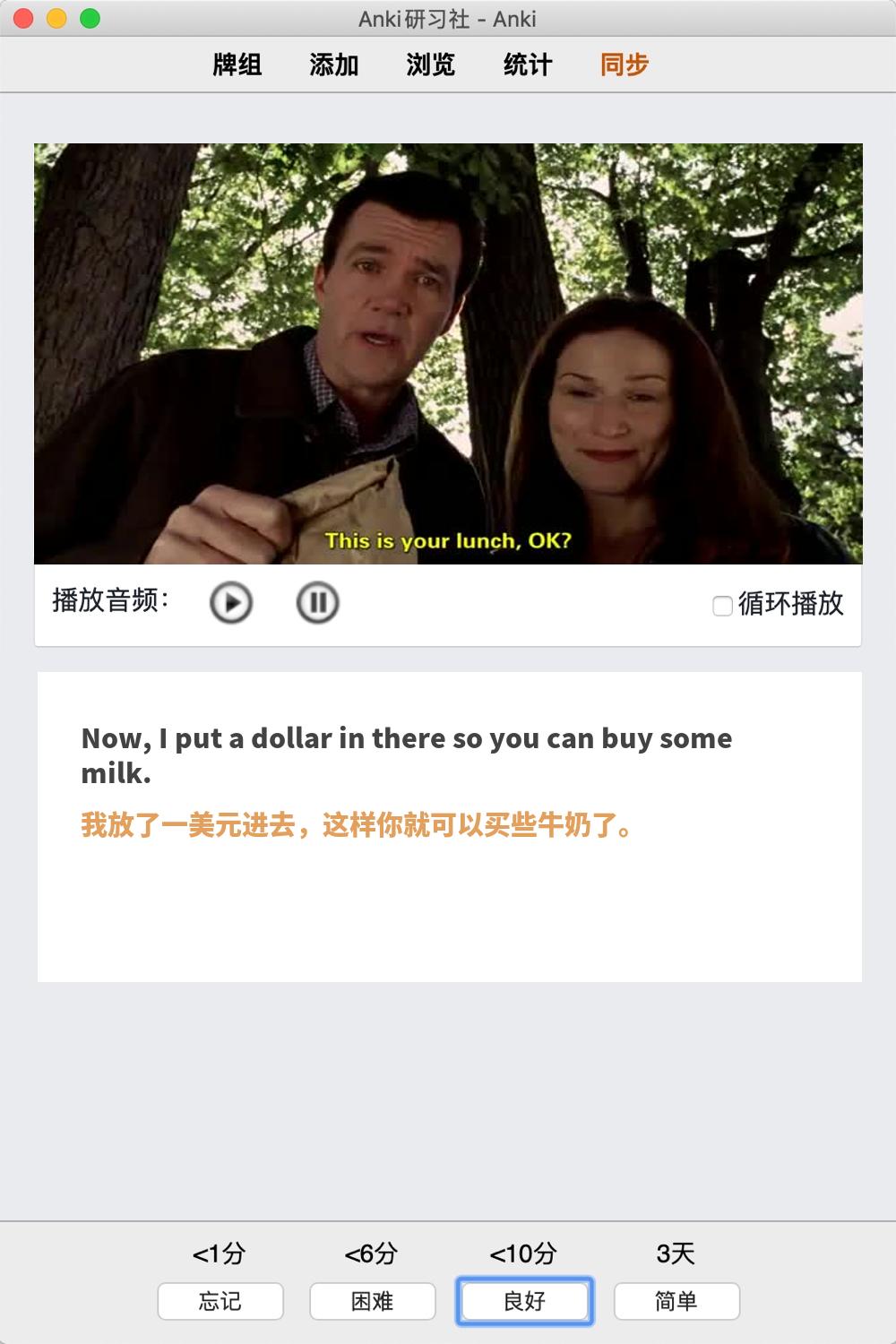Rate the card as 良好
Screen dimensions: 896x1344
coord(525,1301)
